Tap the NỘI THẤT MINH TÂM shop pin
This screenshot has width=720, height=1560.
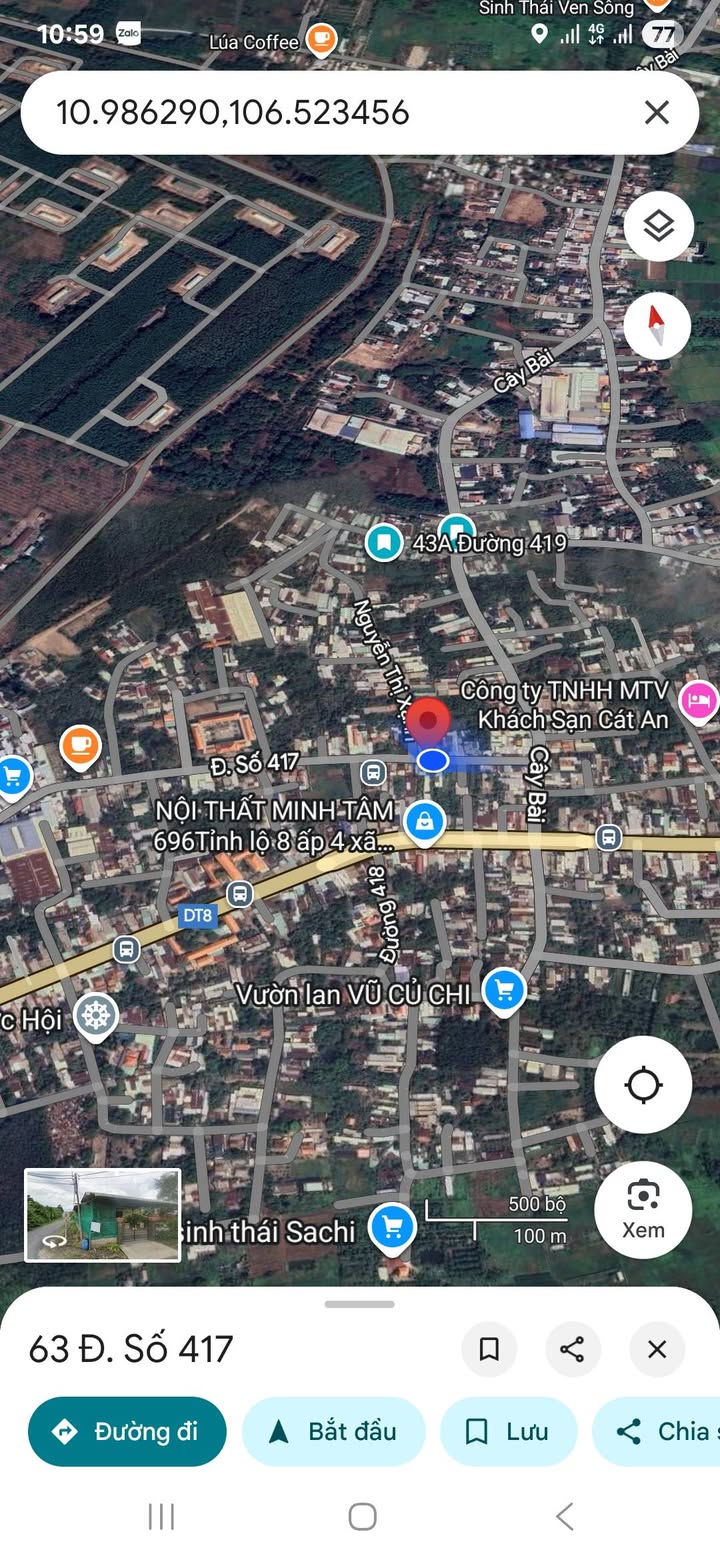tap(425, 822)
